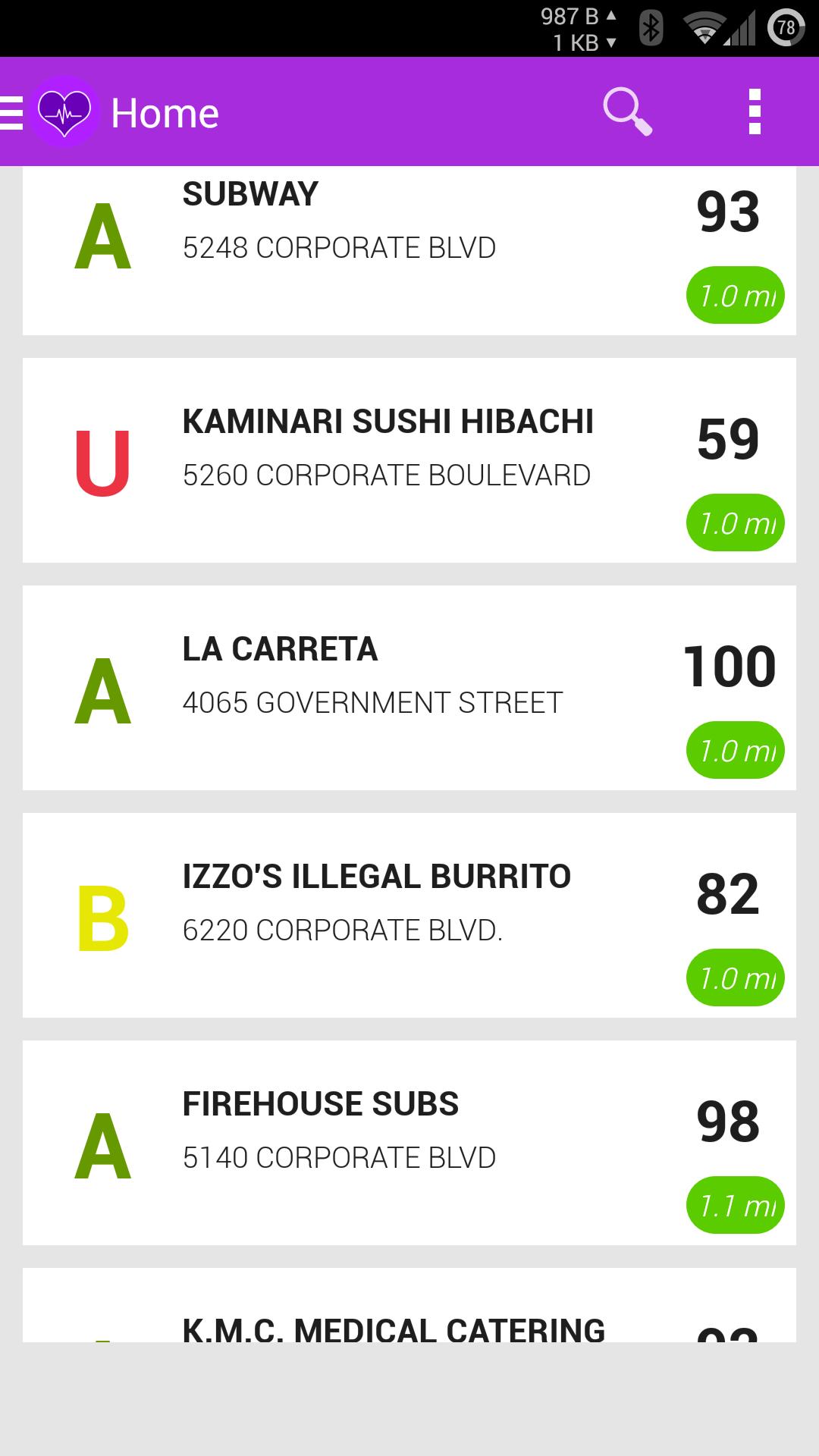
Task: Open the search icon in the toolbar
Action: coord(628,112)
